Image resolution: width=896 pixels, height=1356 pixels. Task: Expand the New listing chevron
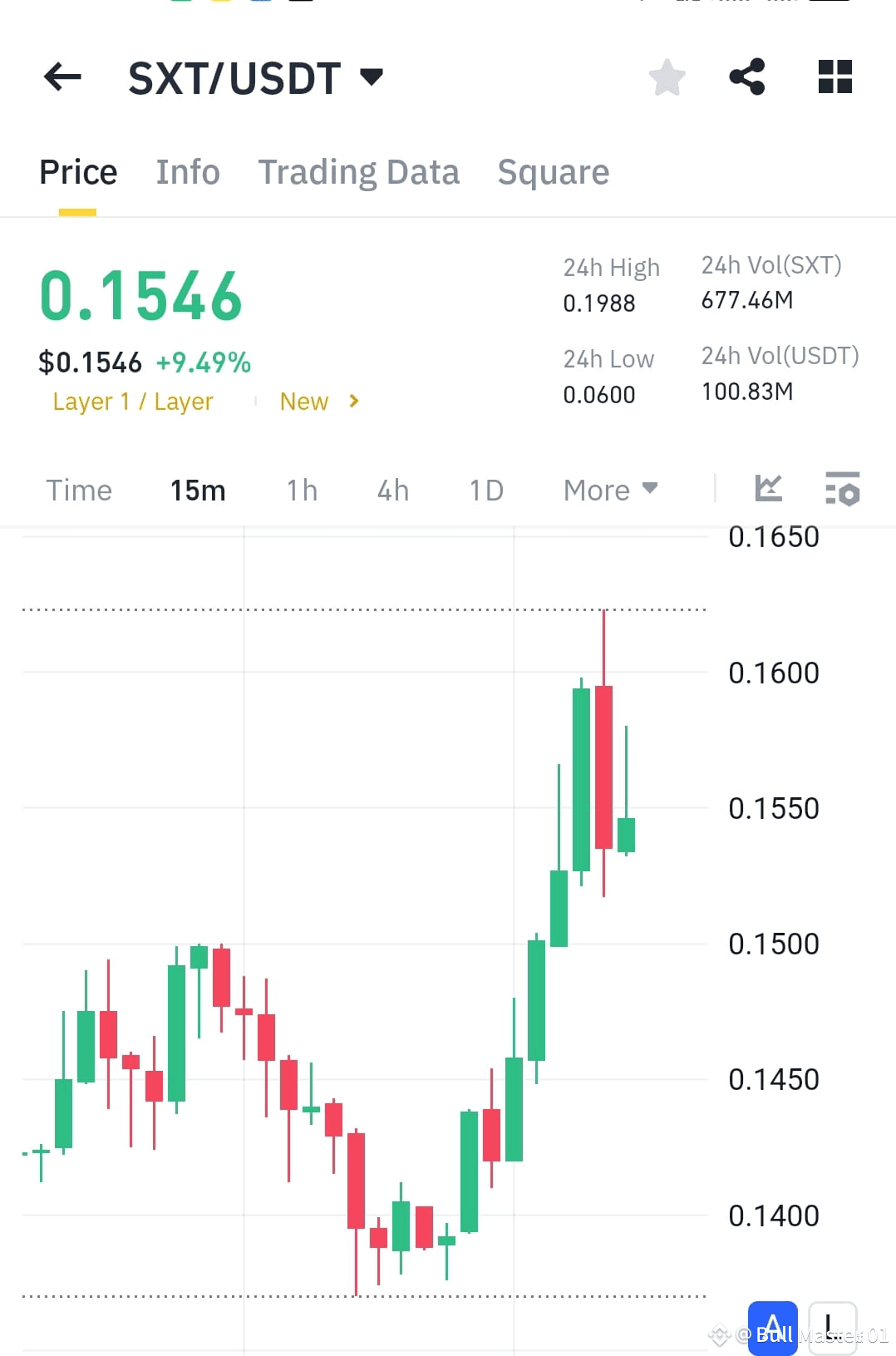pos(352,401)
